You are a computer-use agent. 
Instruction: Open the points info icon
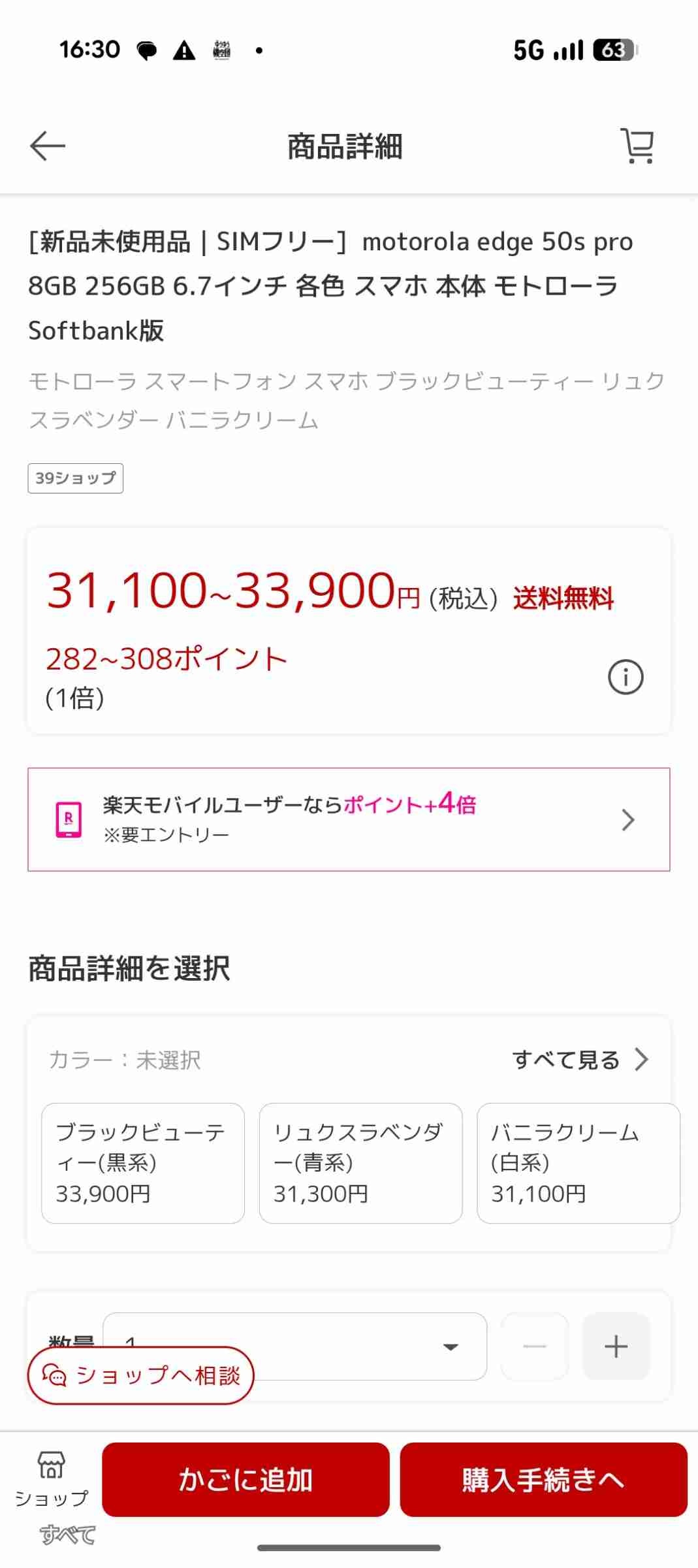(x=625, y=677)
